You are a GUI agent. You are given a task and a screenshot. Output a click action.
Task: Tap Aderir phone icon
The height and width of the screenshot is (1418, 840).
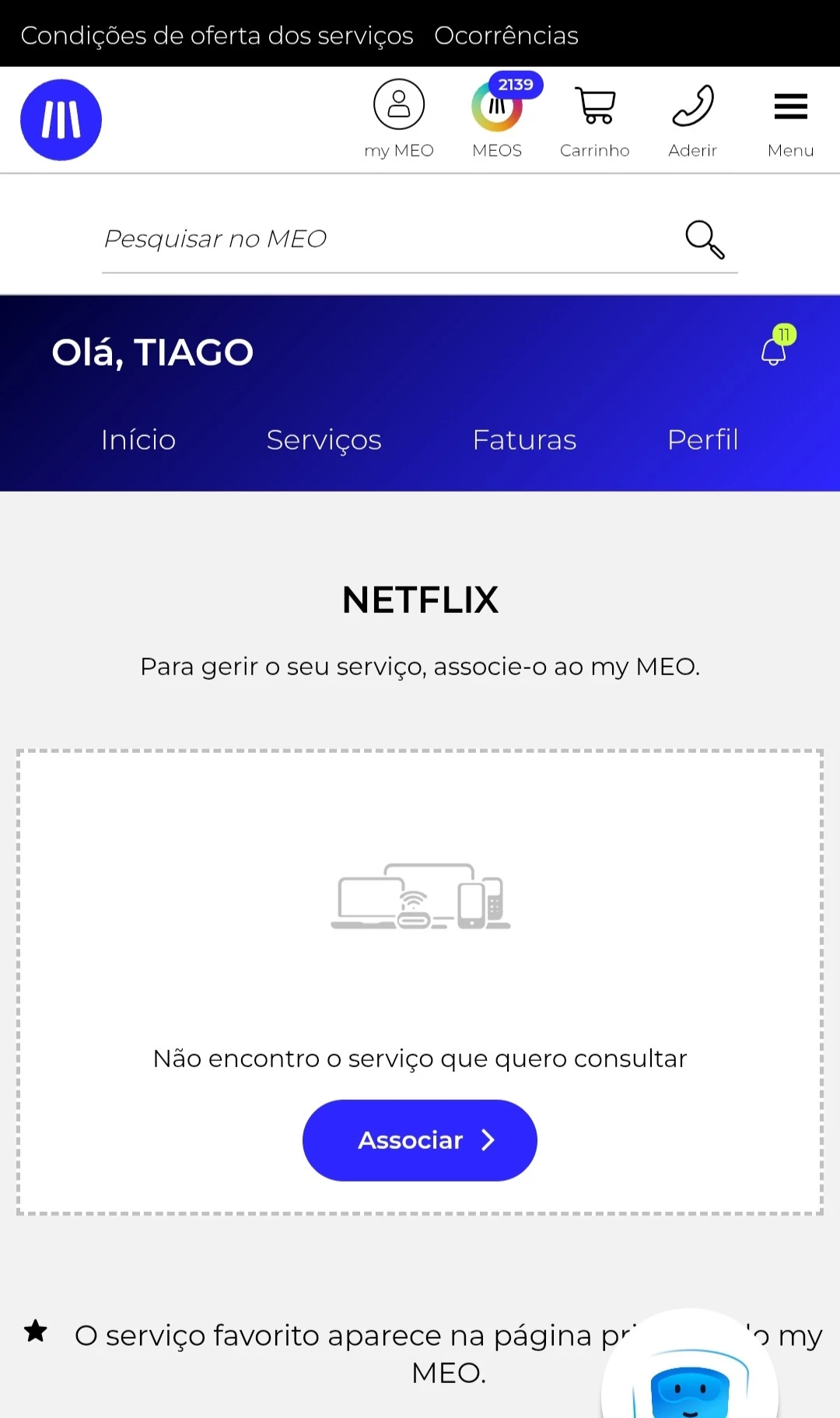coord(692,118)
